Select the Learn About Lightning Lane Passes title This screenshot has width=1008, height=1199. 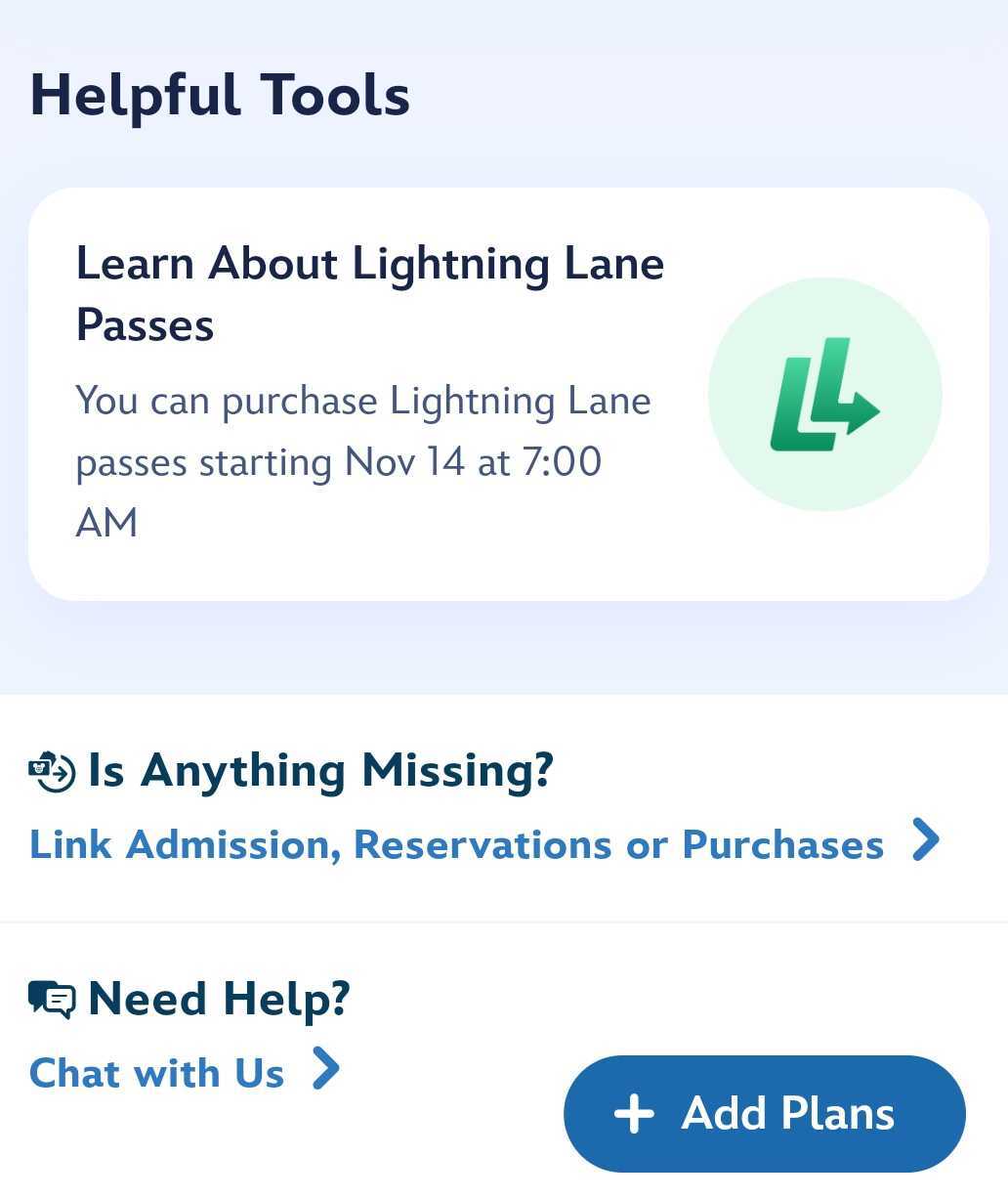[x=370, y=293]
